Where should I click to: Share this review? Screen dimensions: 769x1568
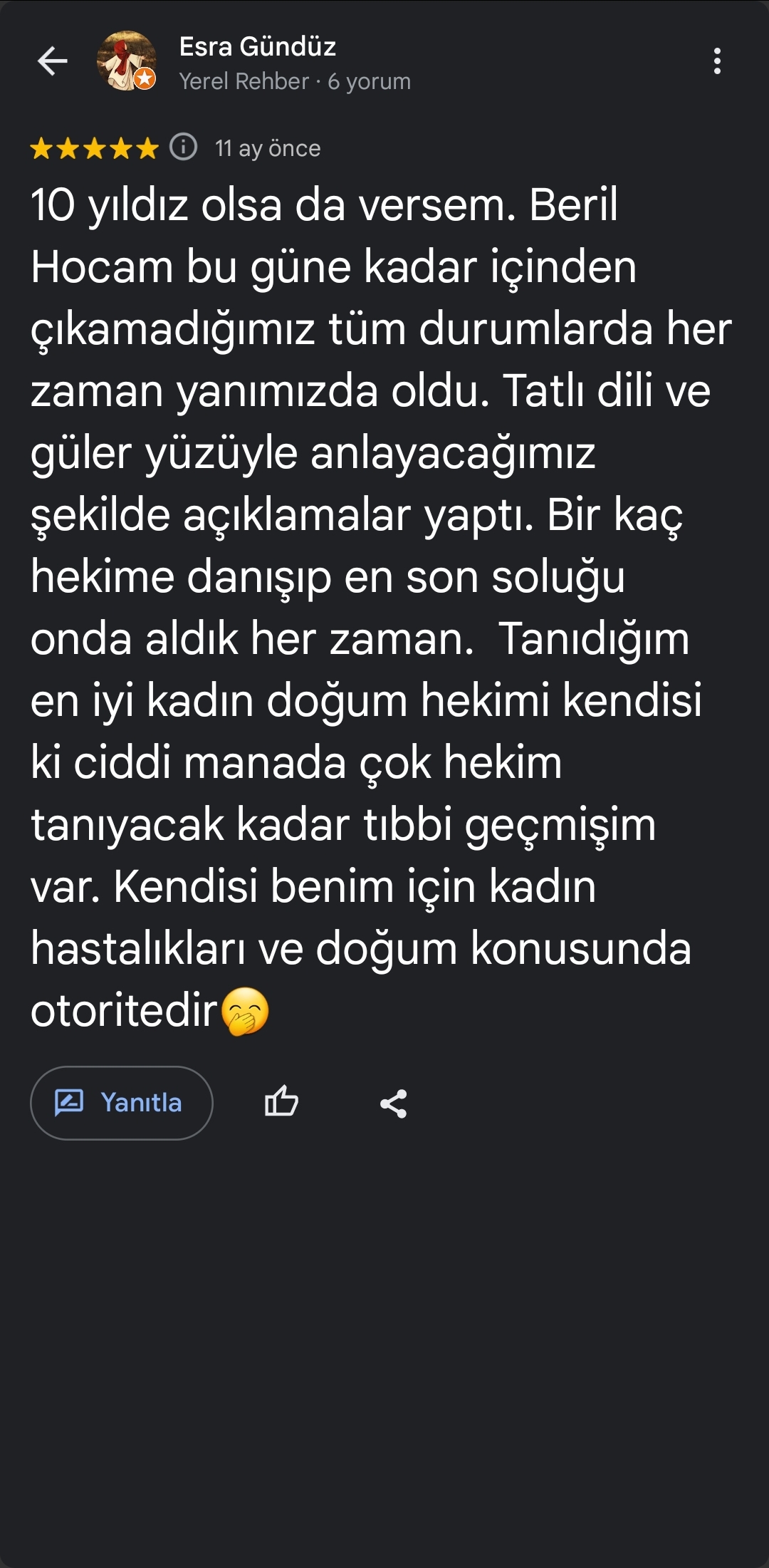[393, 1104]
